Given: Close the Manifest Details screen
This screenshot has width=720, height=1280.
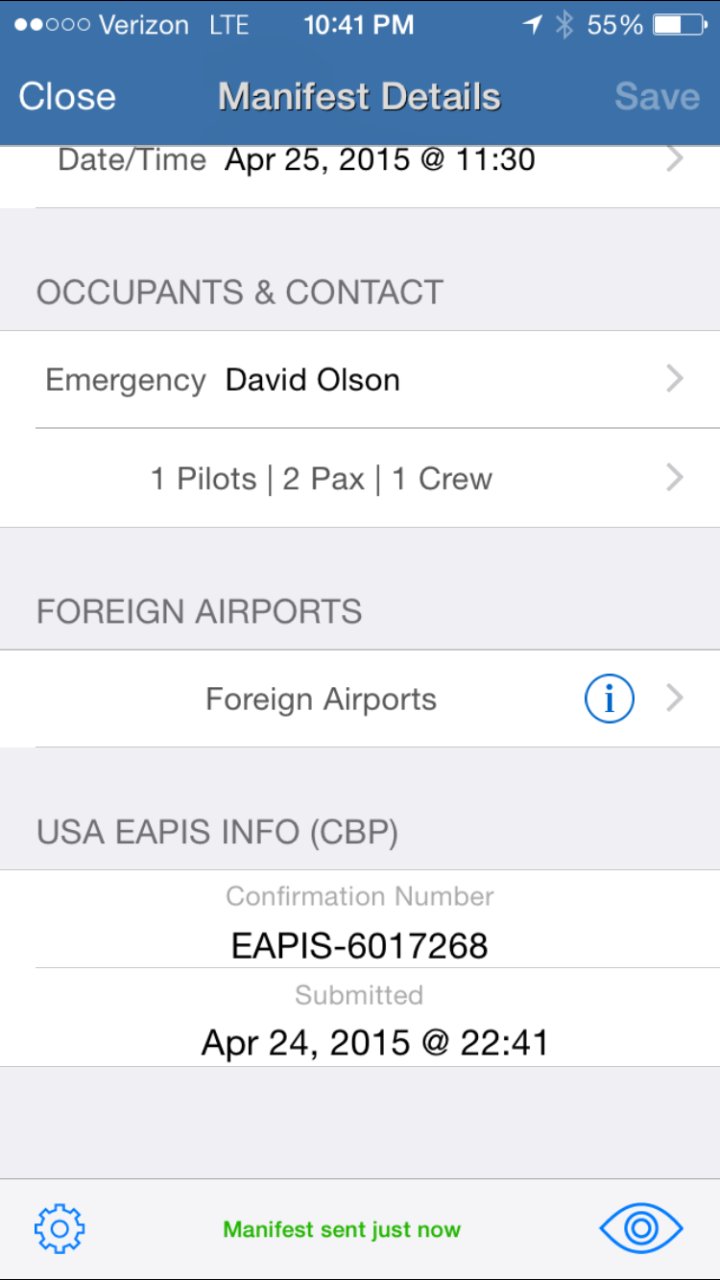Looking at the screenshot, I should coord(67,97).
